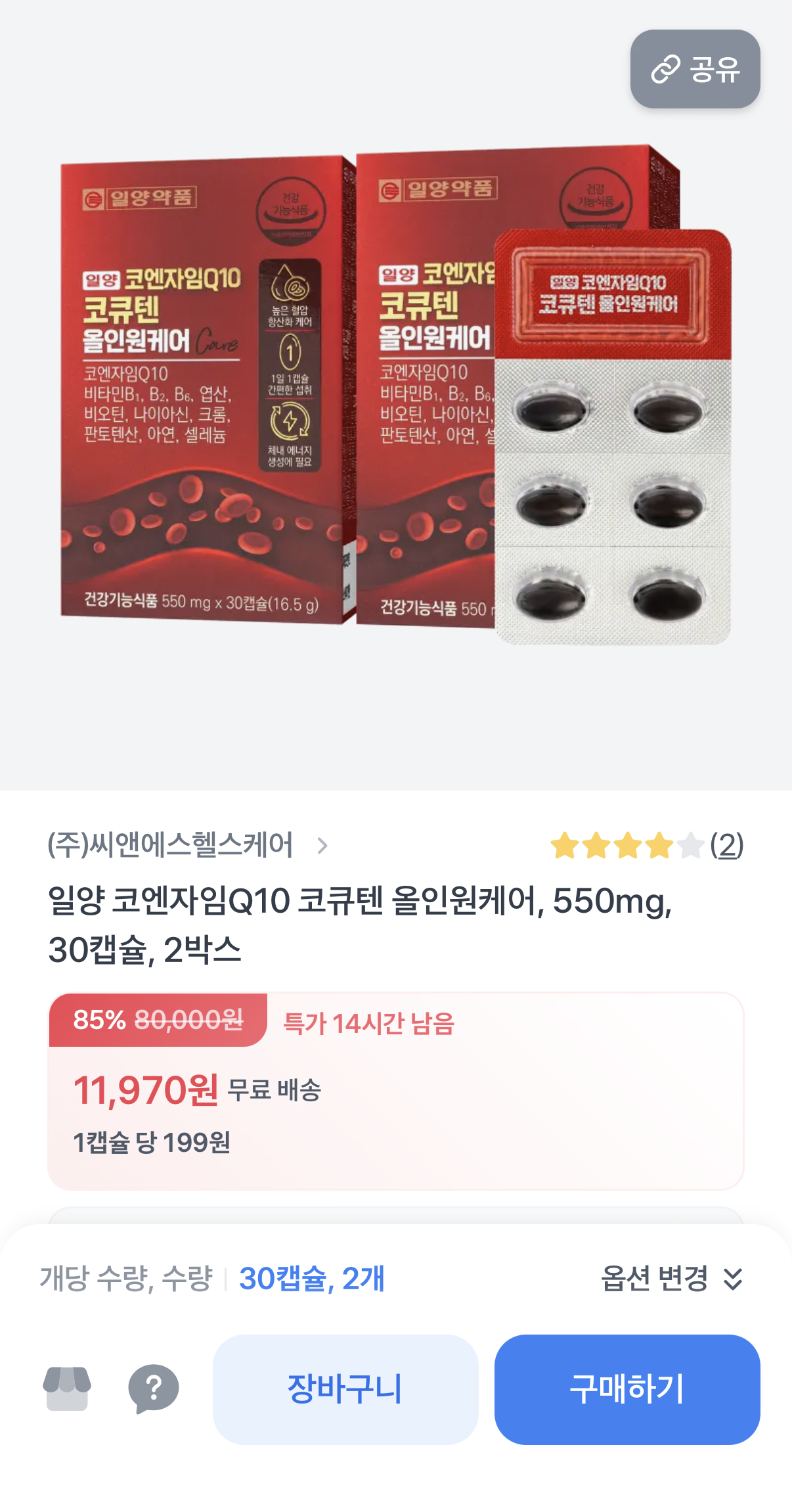The width and height of the screenshot is (792, 1512).
Task: Add product to 장바구니 cart
Action: tap(345, 1389)
